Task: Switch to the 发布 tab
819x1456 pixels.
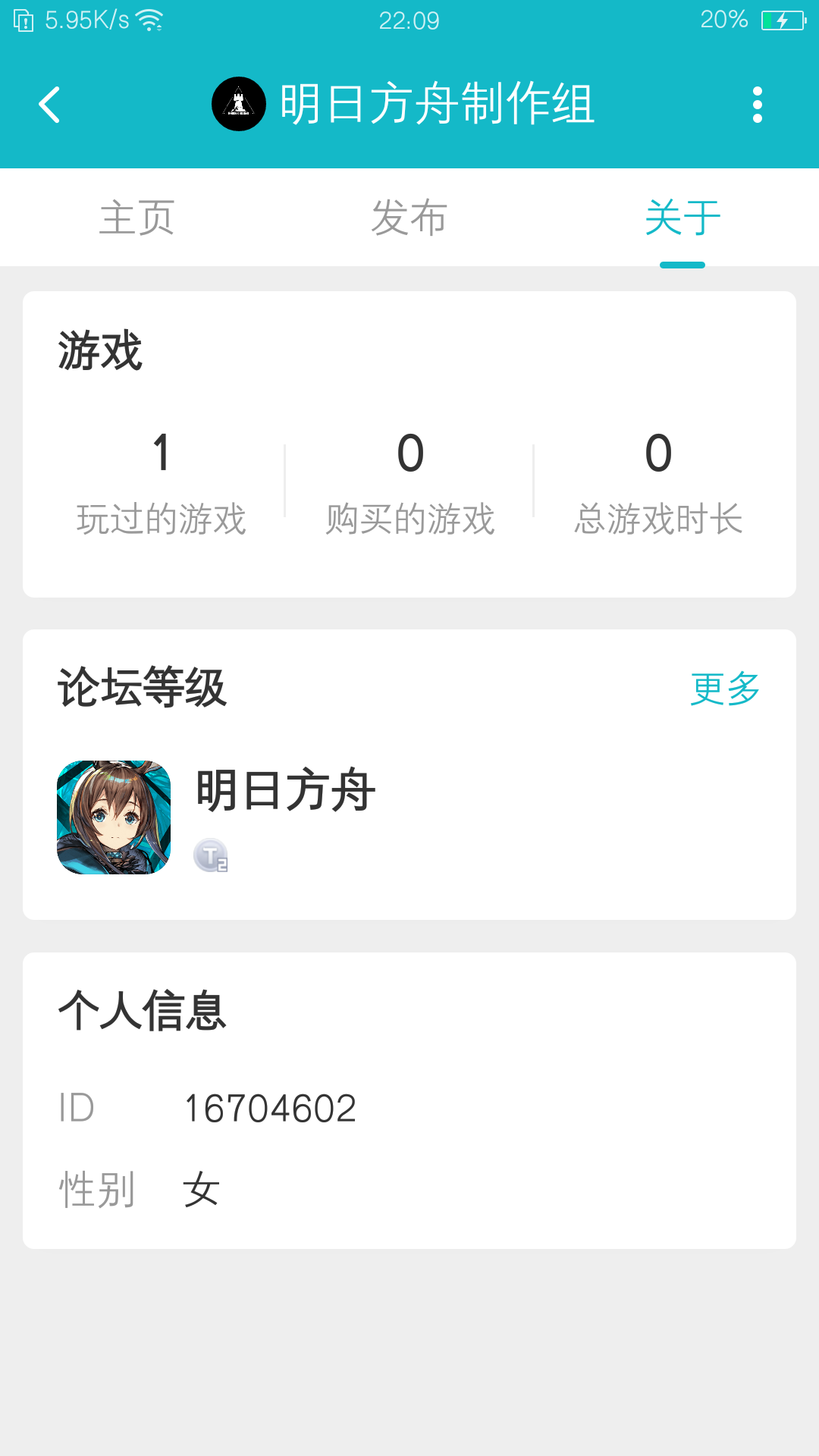Action: pyautogui.click(x=409, y=218)
